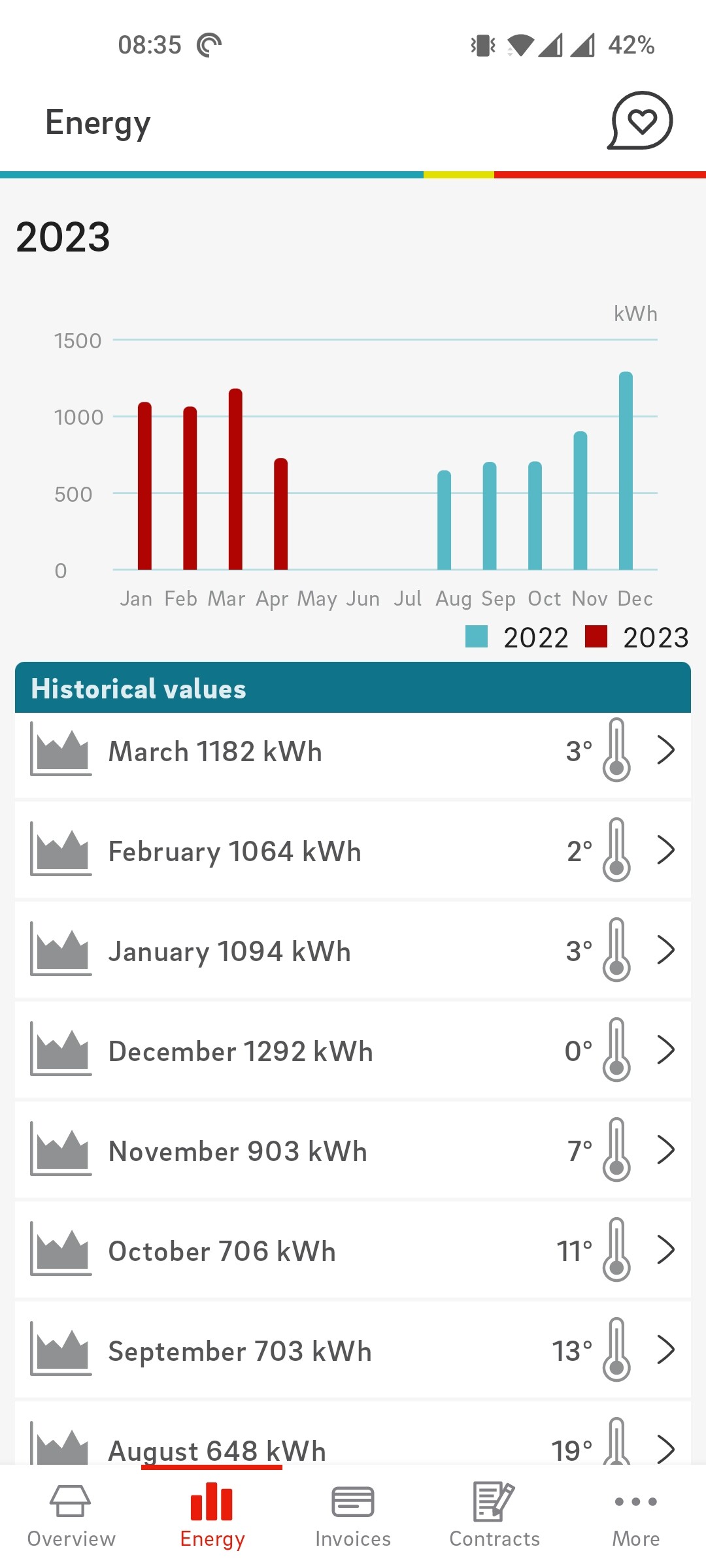Open March 1182 kWh details
The width and height of the screenshot is (706, 1568).
[x=353, y=751]
